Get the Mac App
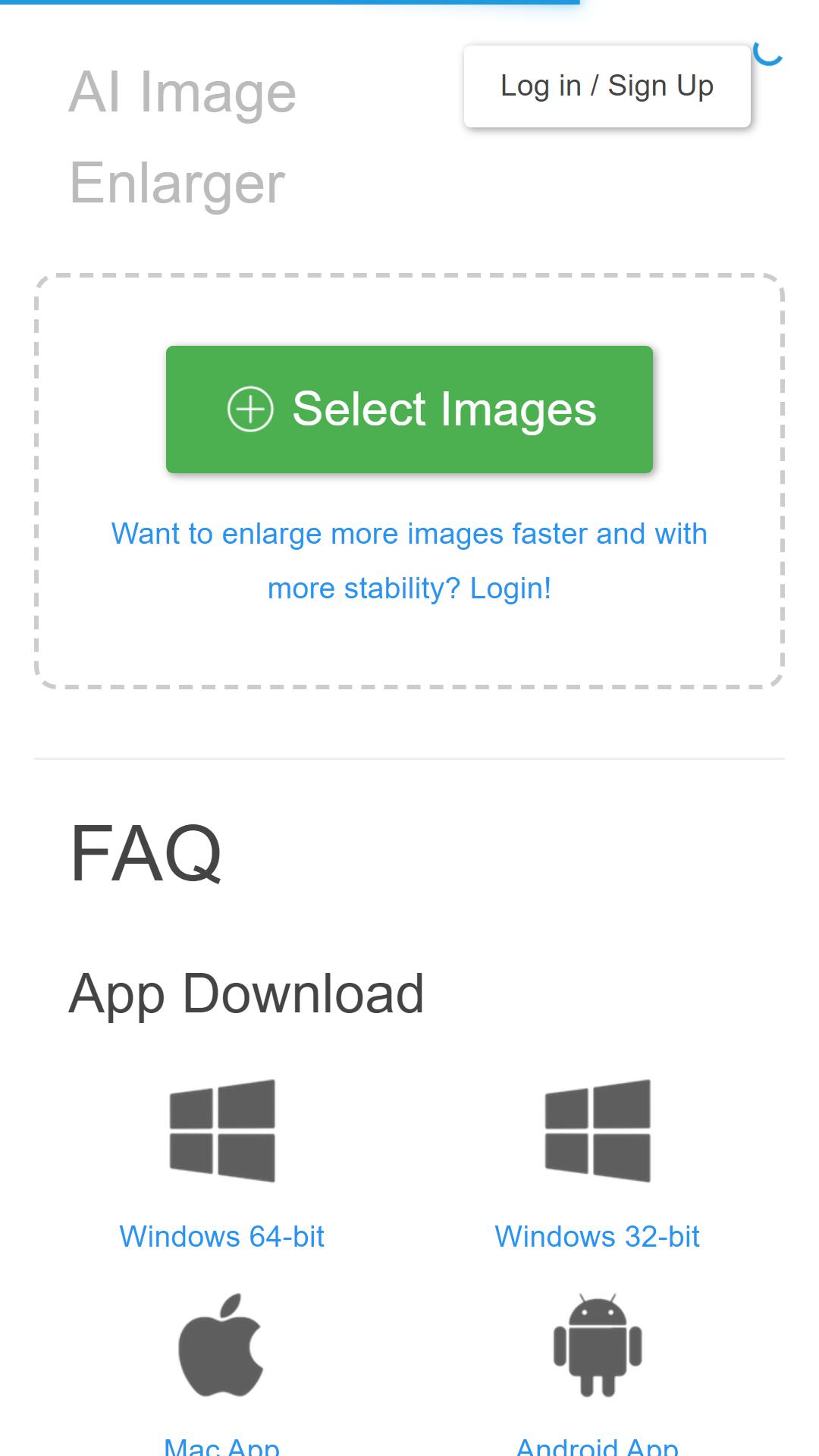The height and width of the screenshot is (1456, 819). click(x=222, y=1445)
